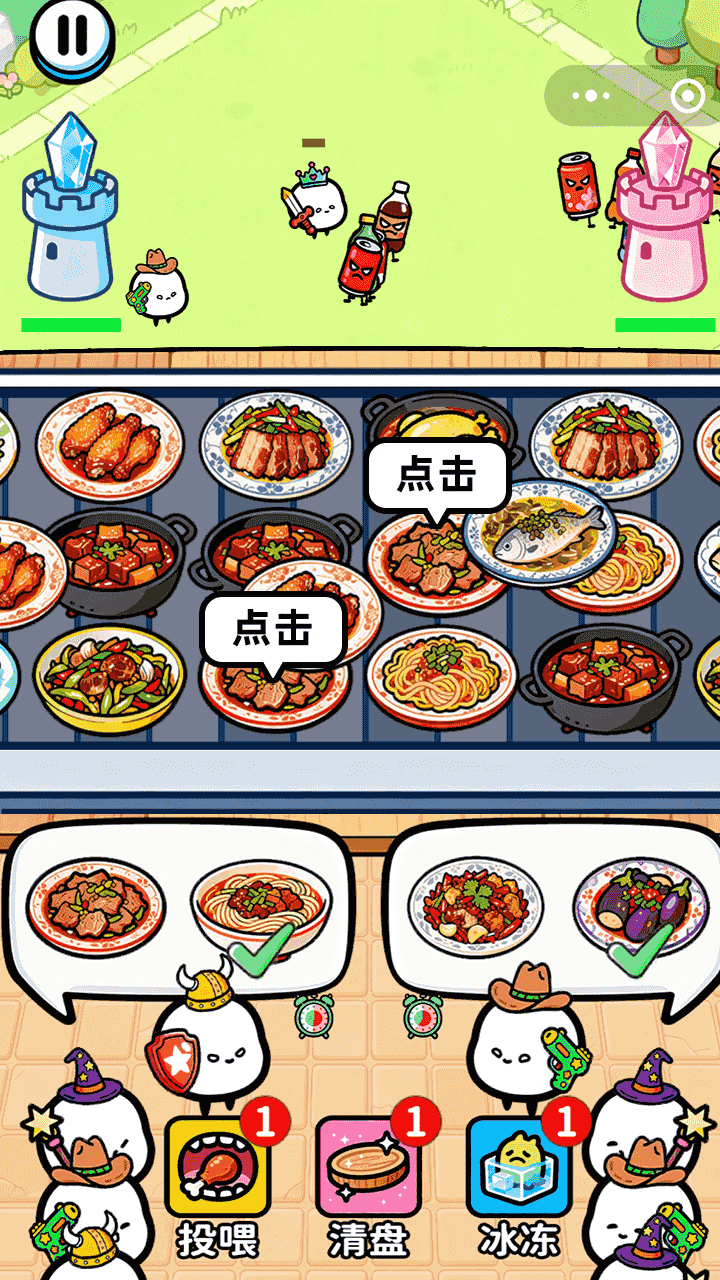Open the mini program more menu
The image size is (720, 1280).
tap(591, 96)
